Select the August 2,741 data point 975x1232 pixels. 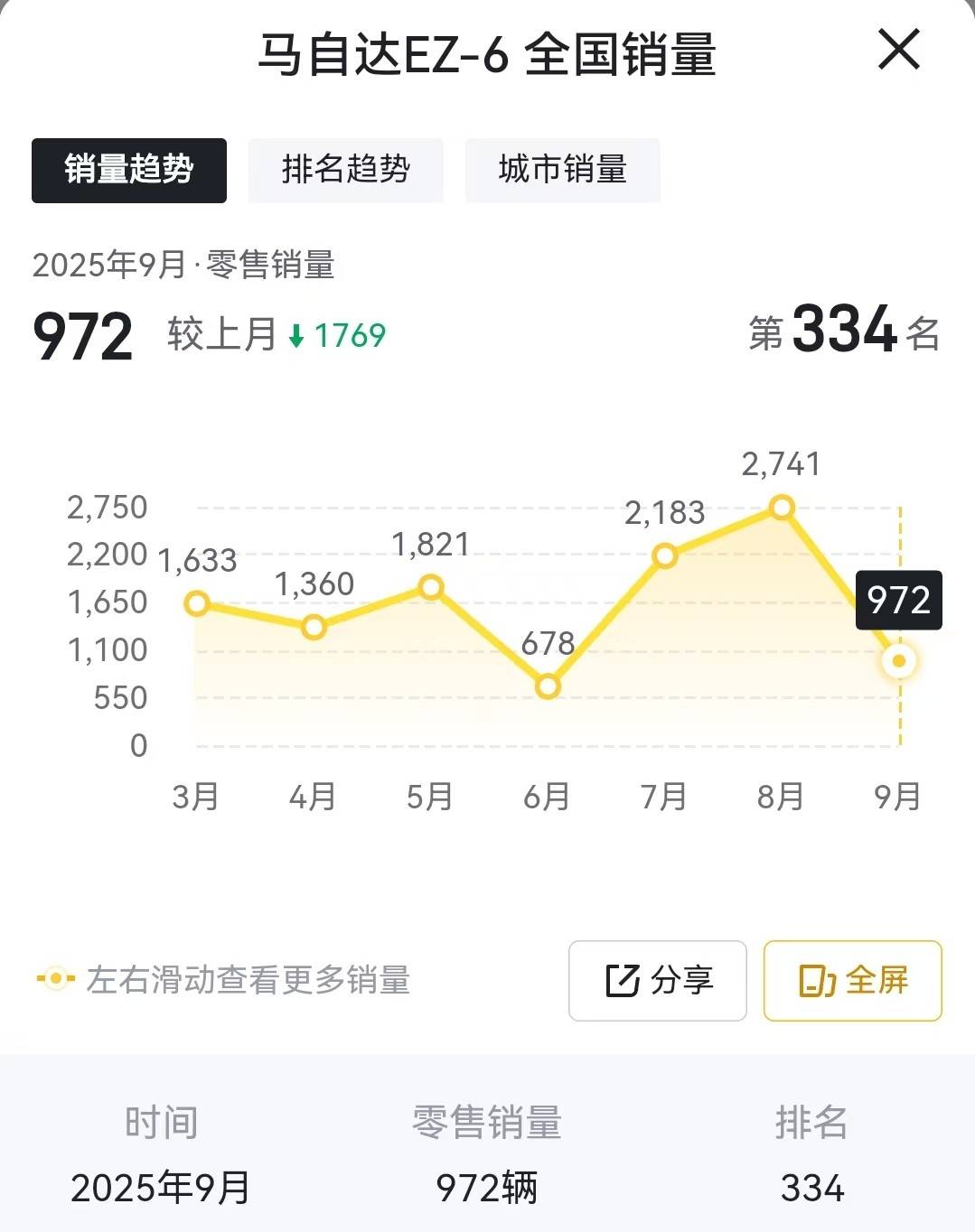coord(783,509)
